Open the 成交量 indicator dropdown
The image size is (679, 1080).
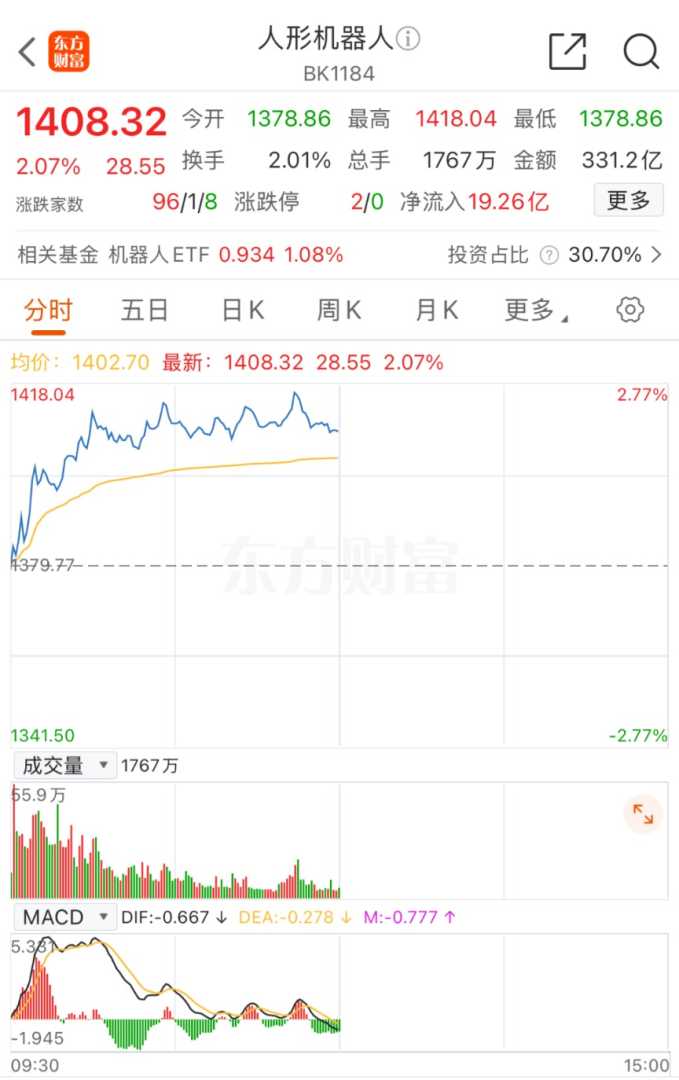click(x=65, y=766)
